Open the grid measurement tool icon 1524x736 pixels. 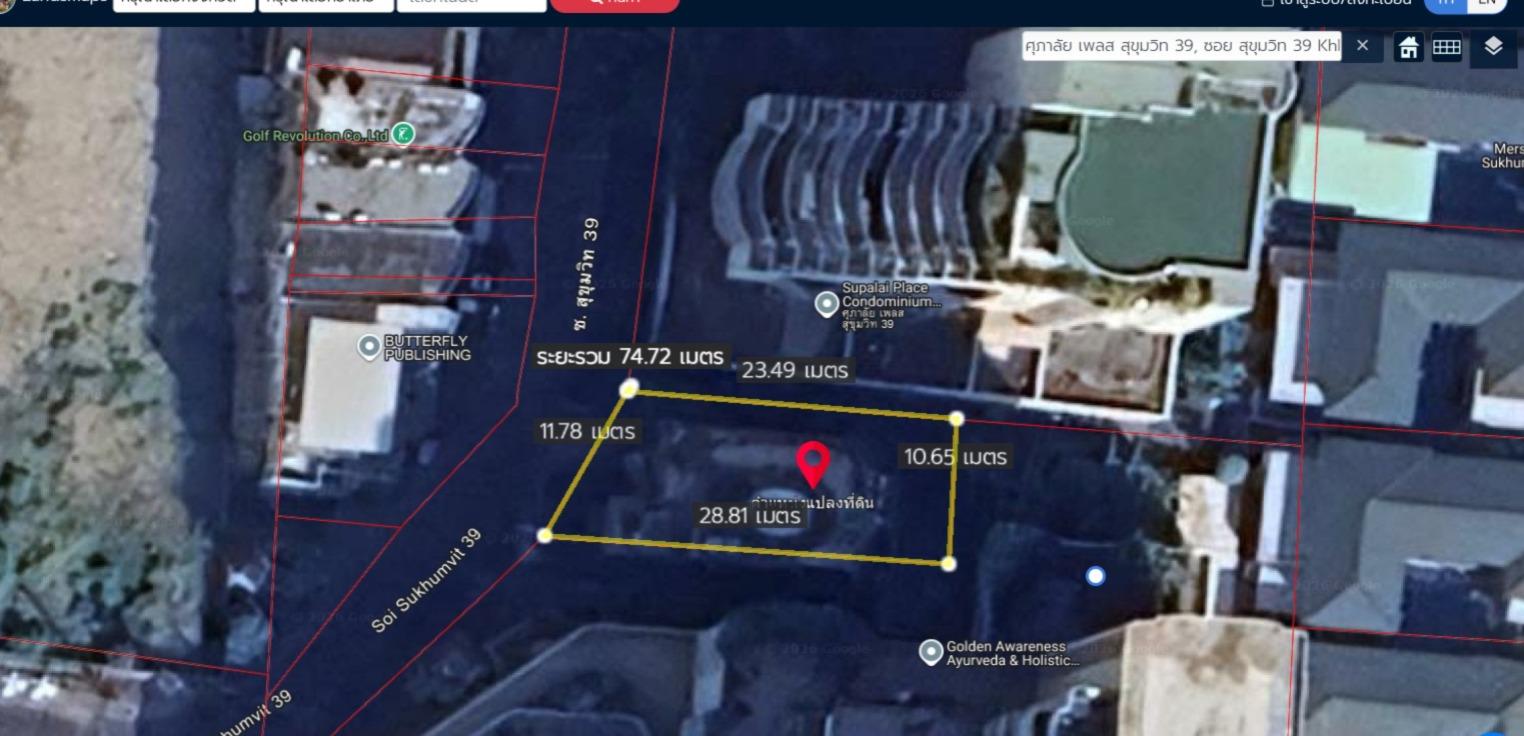pos(1447,47)
